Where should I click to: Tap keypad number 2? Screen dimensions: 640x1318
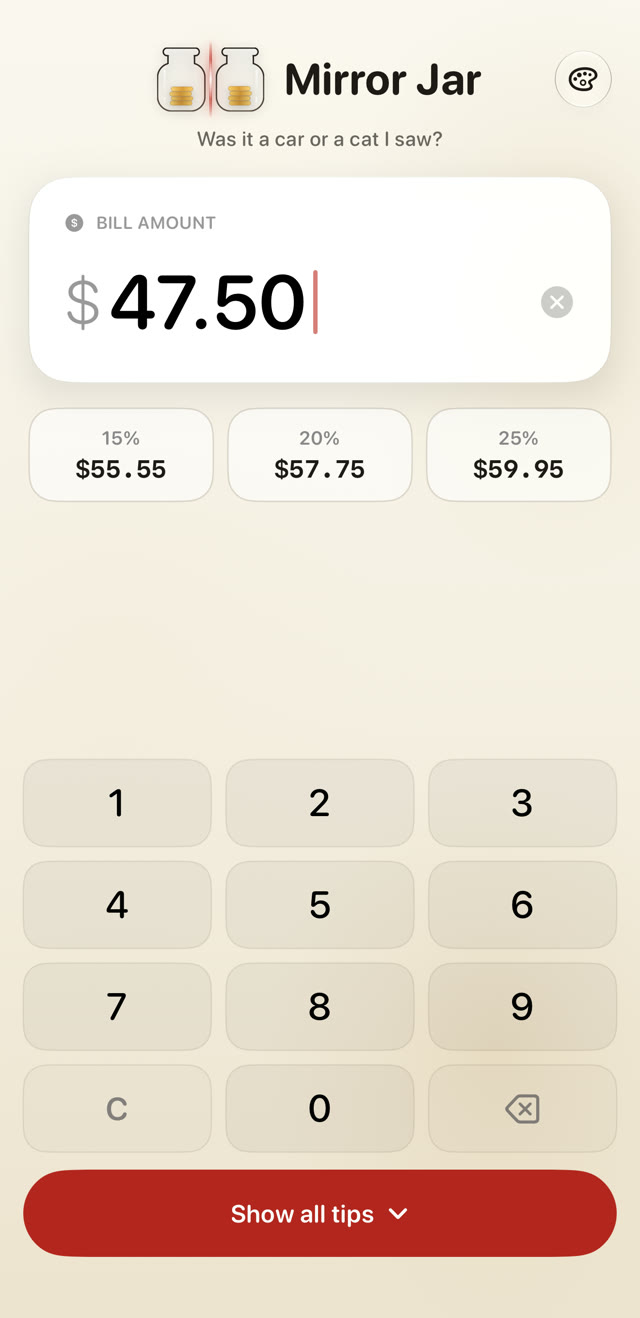pos(320,803)
